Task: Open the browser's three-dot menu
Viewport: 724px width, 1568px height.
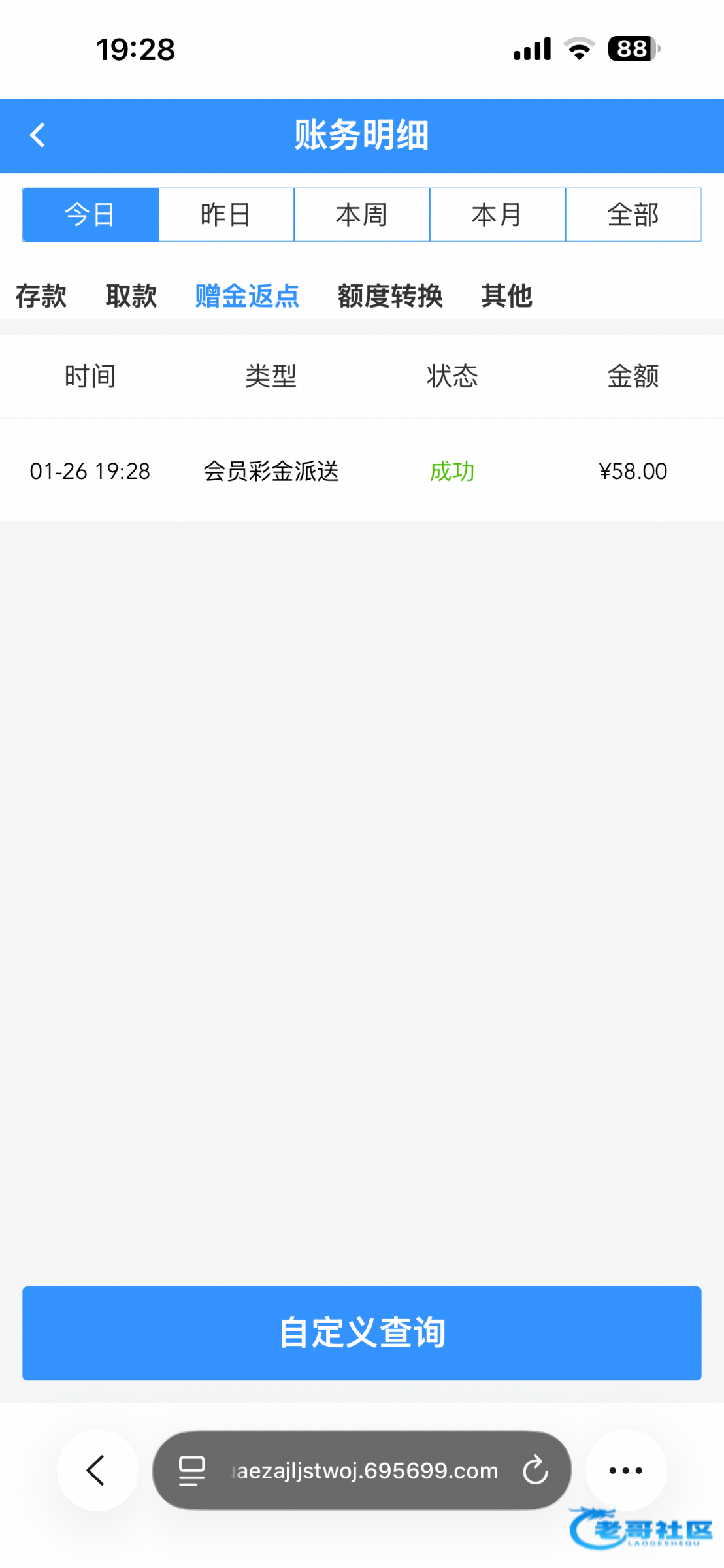Action: (625, 1470)
